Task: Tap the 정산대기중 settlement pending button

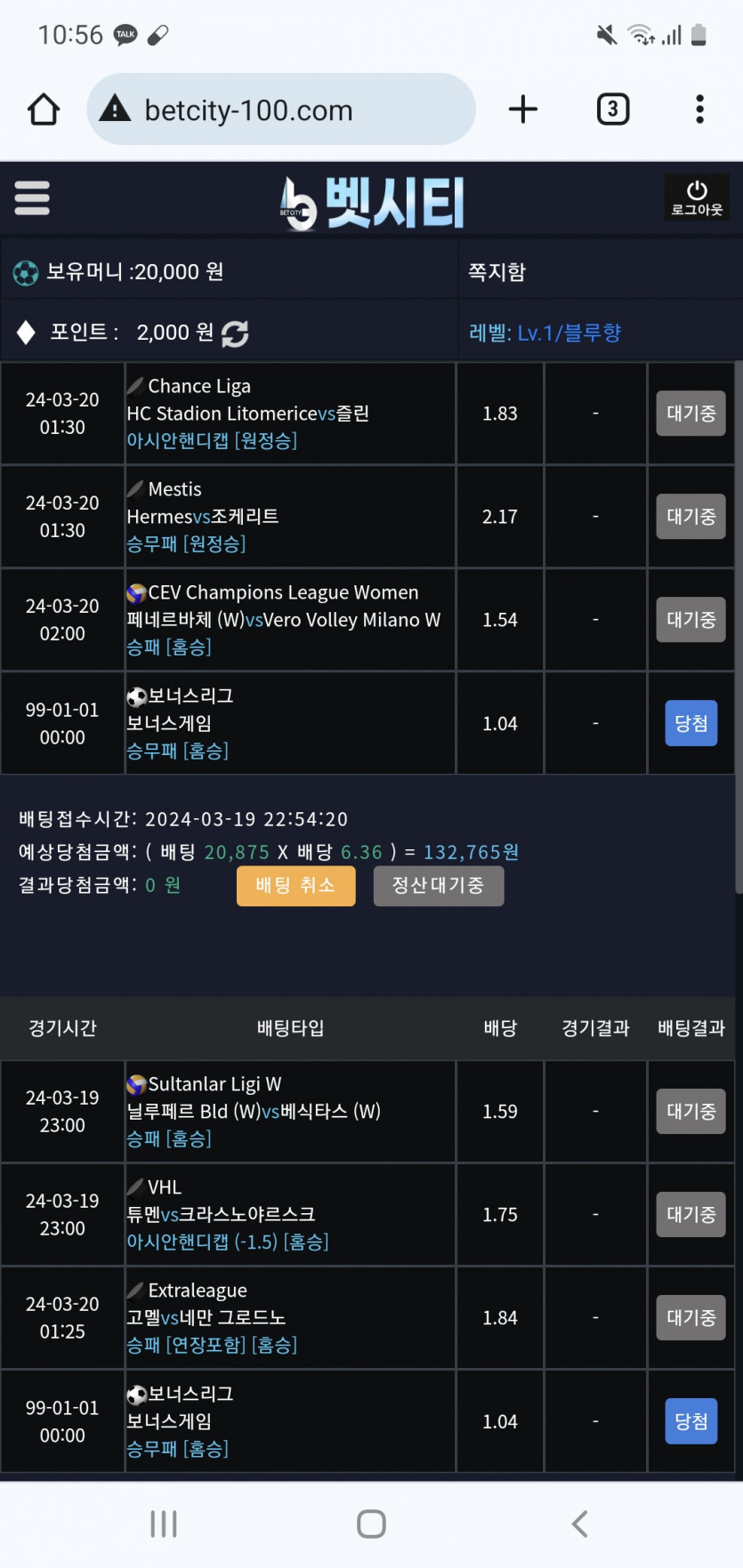Action: 439,886
